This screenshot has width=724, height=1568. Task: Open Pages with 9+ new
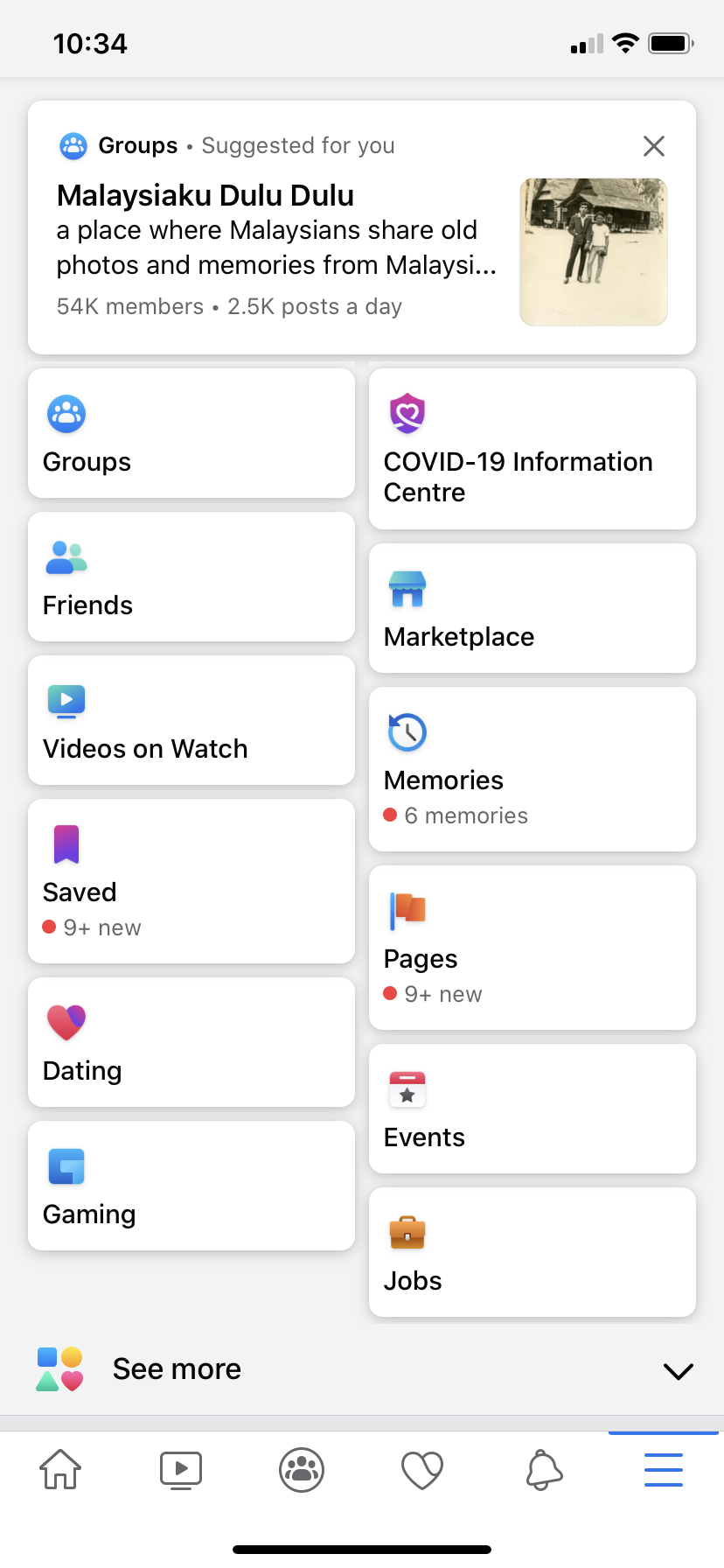532,948
